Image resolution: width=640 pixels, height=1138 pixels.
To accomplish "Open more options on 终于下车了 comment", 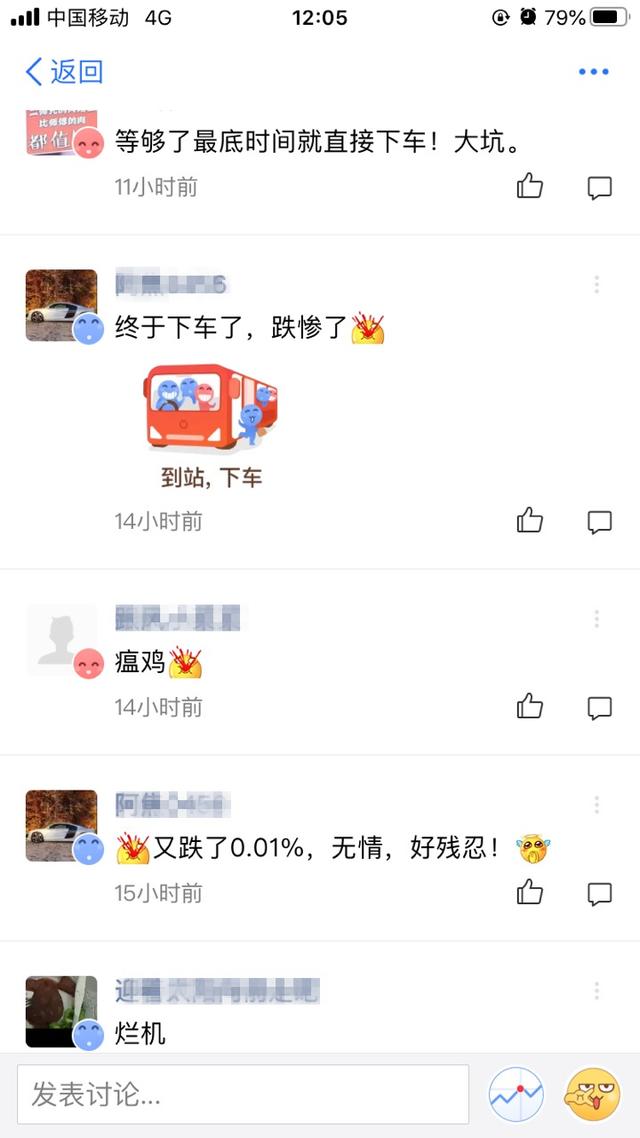I will (597, 285).
